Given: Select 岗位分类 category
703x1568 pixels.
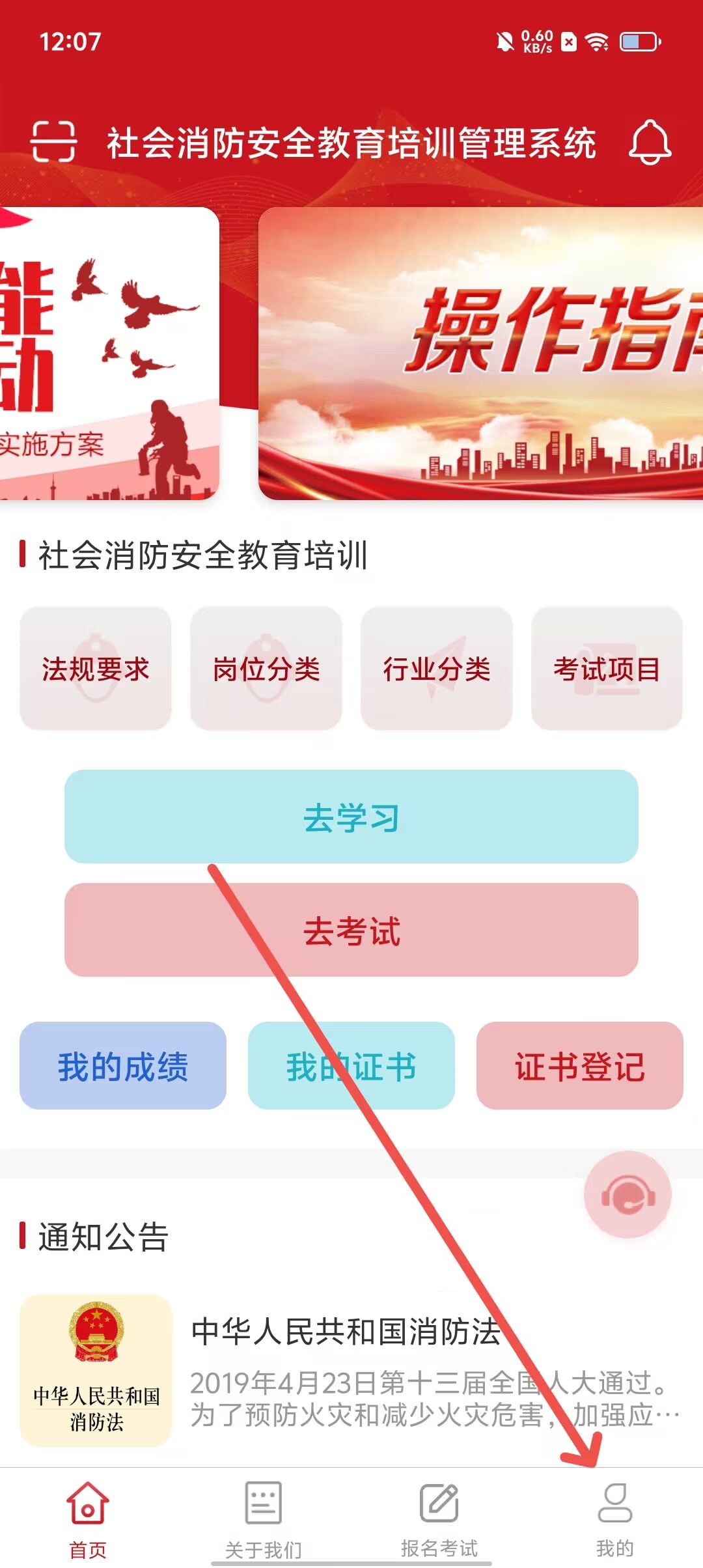Looking at the screenshot, I should point(266,669).
